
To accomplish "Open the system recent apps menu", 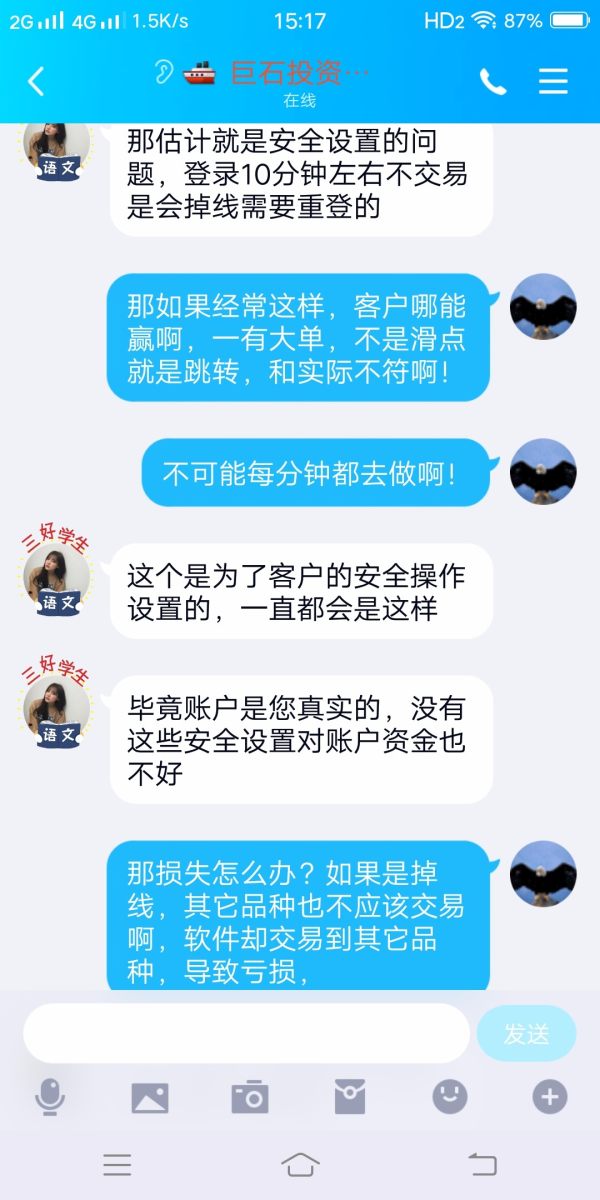I will coord(117,1164).
